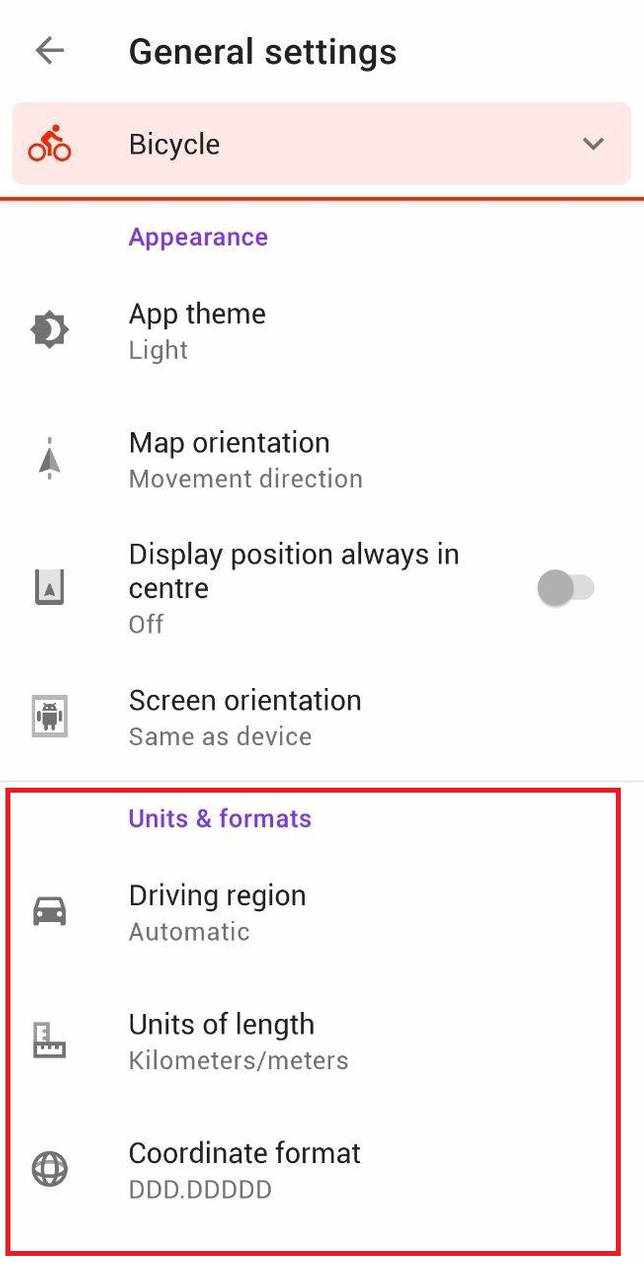The image size is (644, 1264).
Task: Change Map orientation setting
Action: (322, 459)
